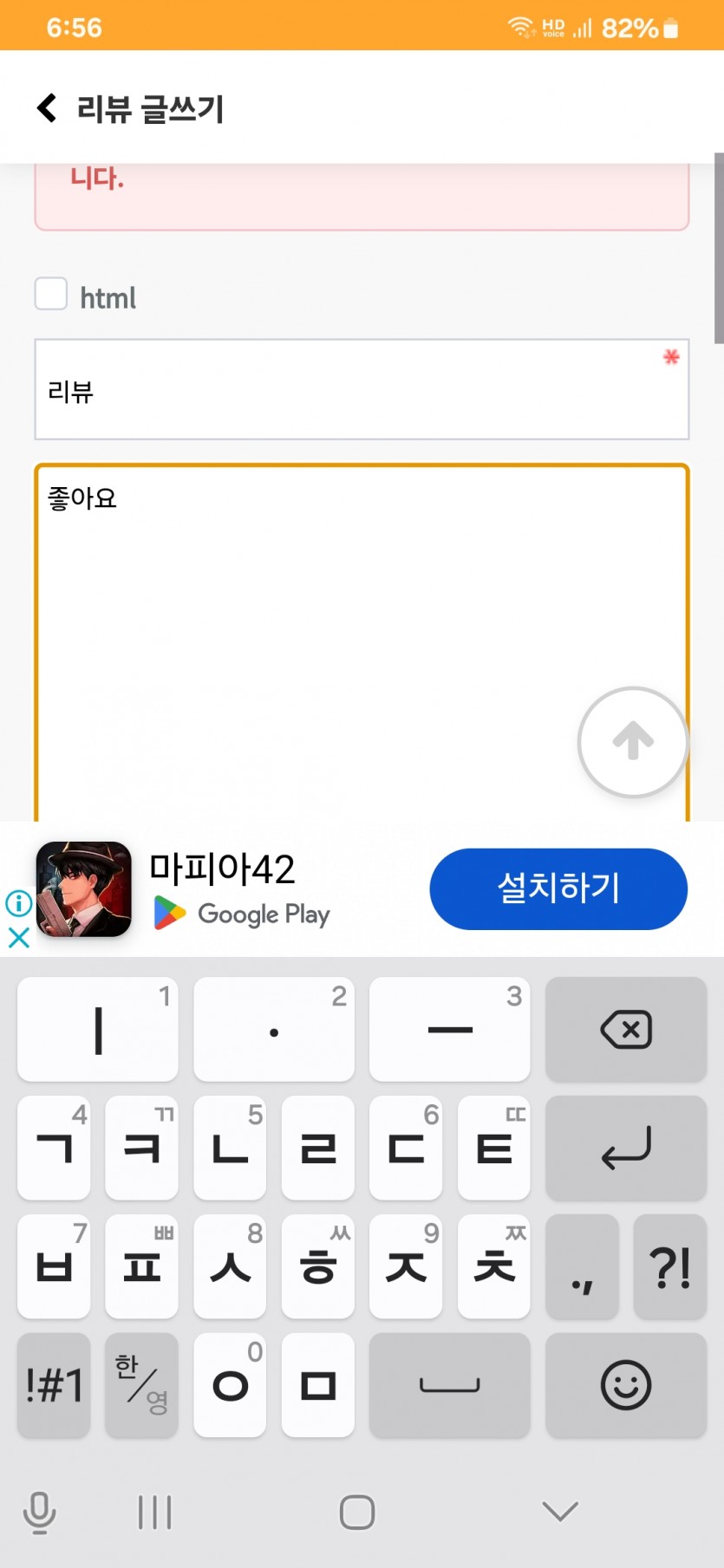Switch to the !#1 symbols keyboard
The height and width of the screenshot is (1568, 724).
tap(54, 1385)
